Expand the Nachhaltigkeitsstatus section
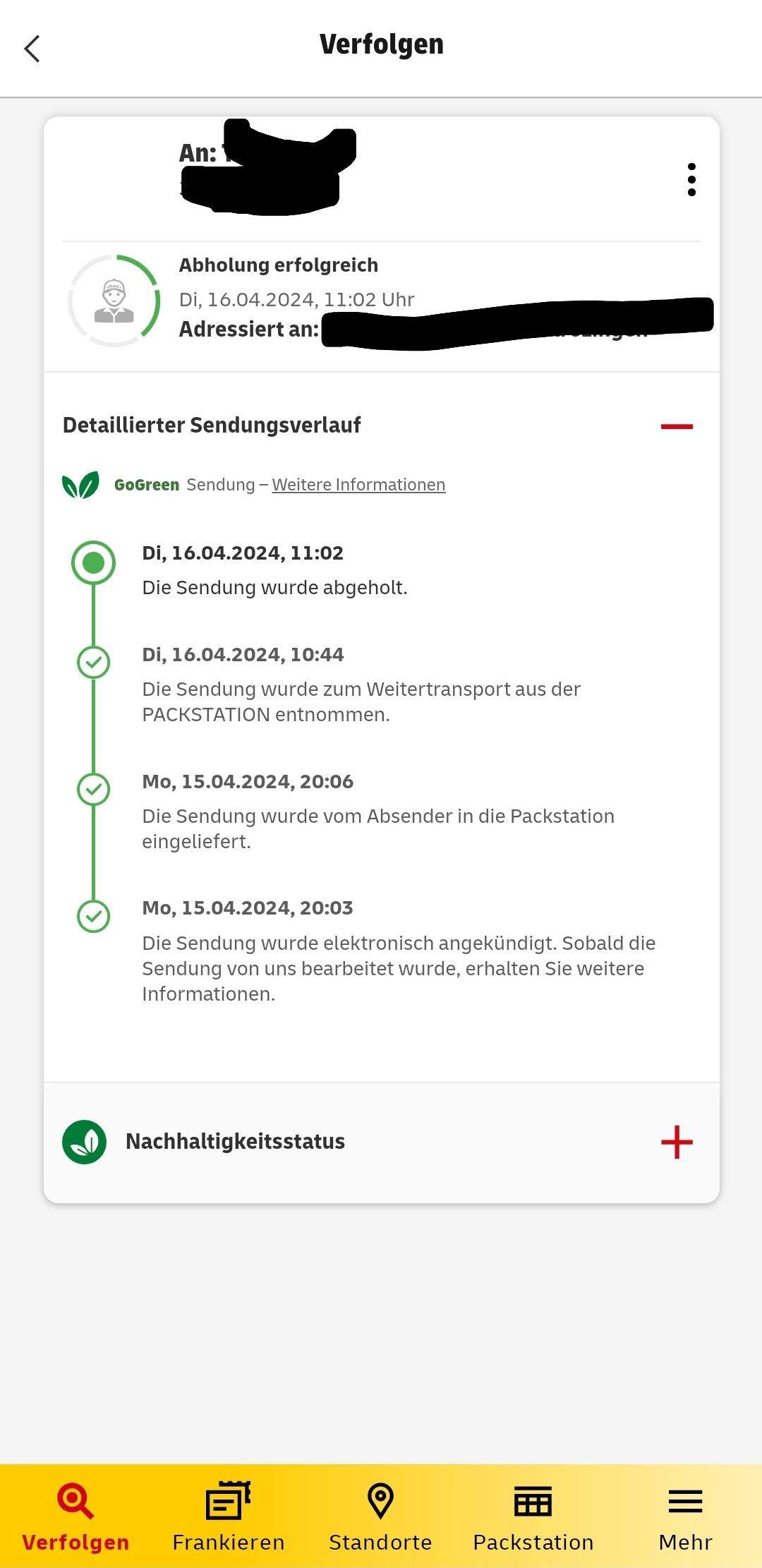 pyautogui.click(x=676, y=1142)
